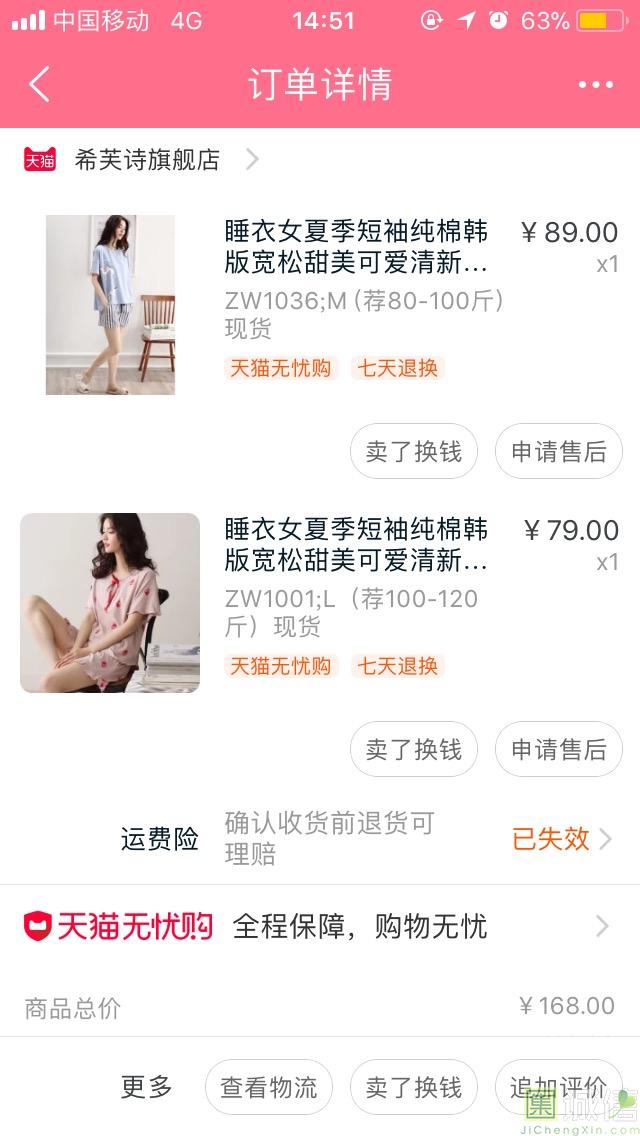This screenshot has height=1136, width=640.
Task: Tap 更多 in the bottom bar
Action: (147, 1087)
